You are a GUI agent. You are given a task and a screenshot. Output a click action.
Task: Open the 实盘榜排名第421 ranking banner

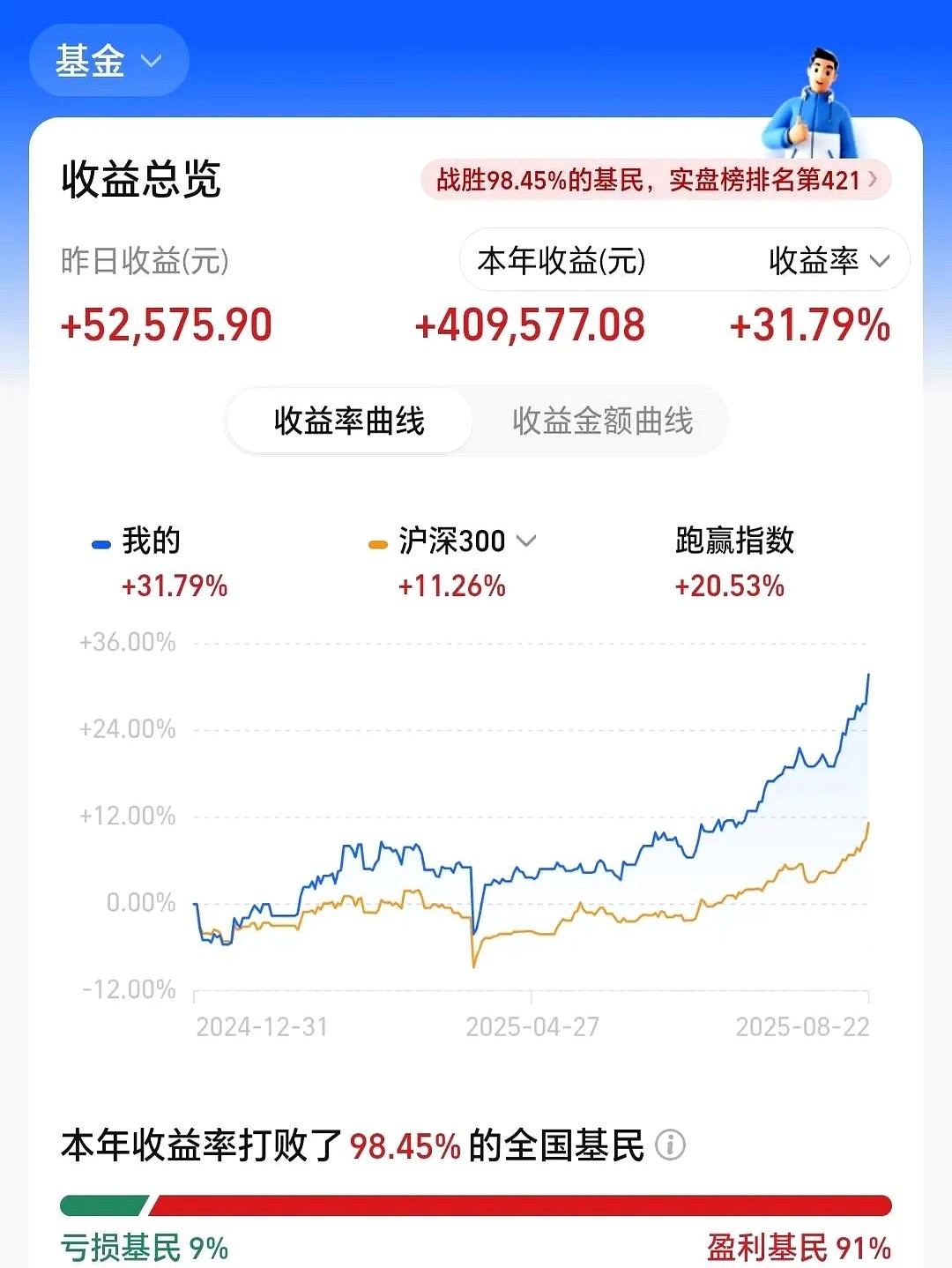pyautogui.click(x=656, y=181)
